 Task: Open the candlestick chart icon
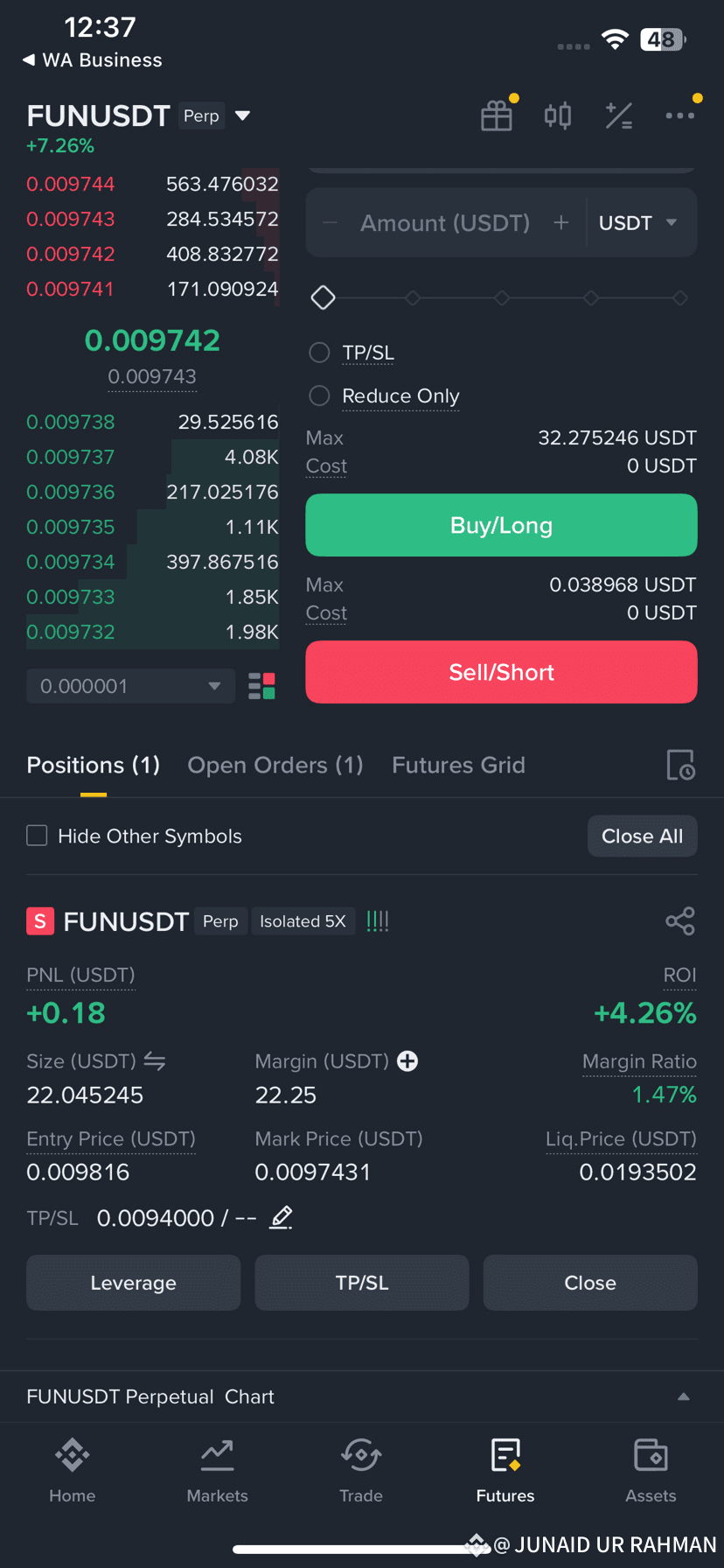tap(557, 115)
